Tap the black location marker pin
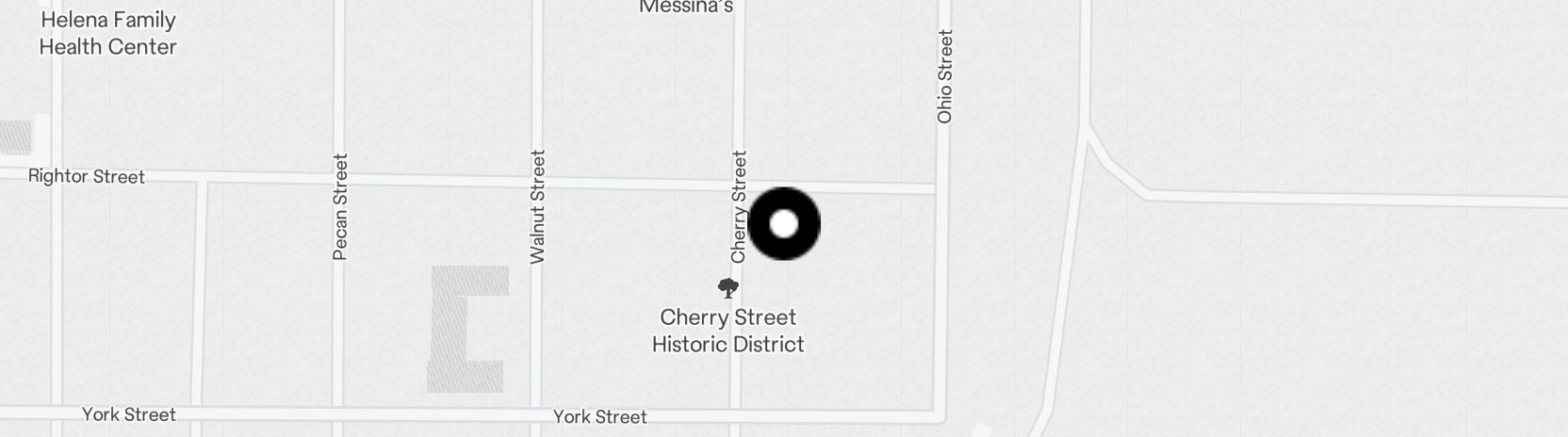This screenshot has height=437, width=1568. pyautogui.click(x=784, y=224)
